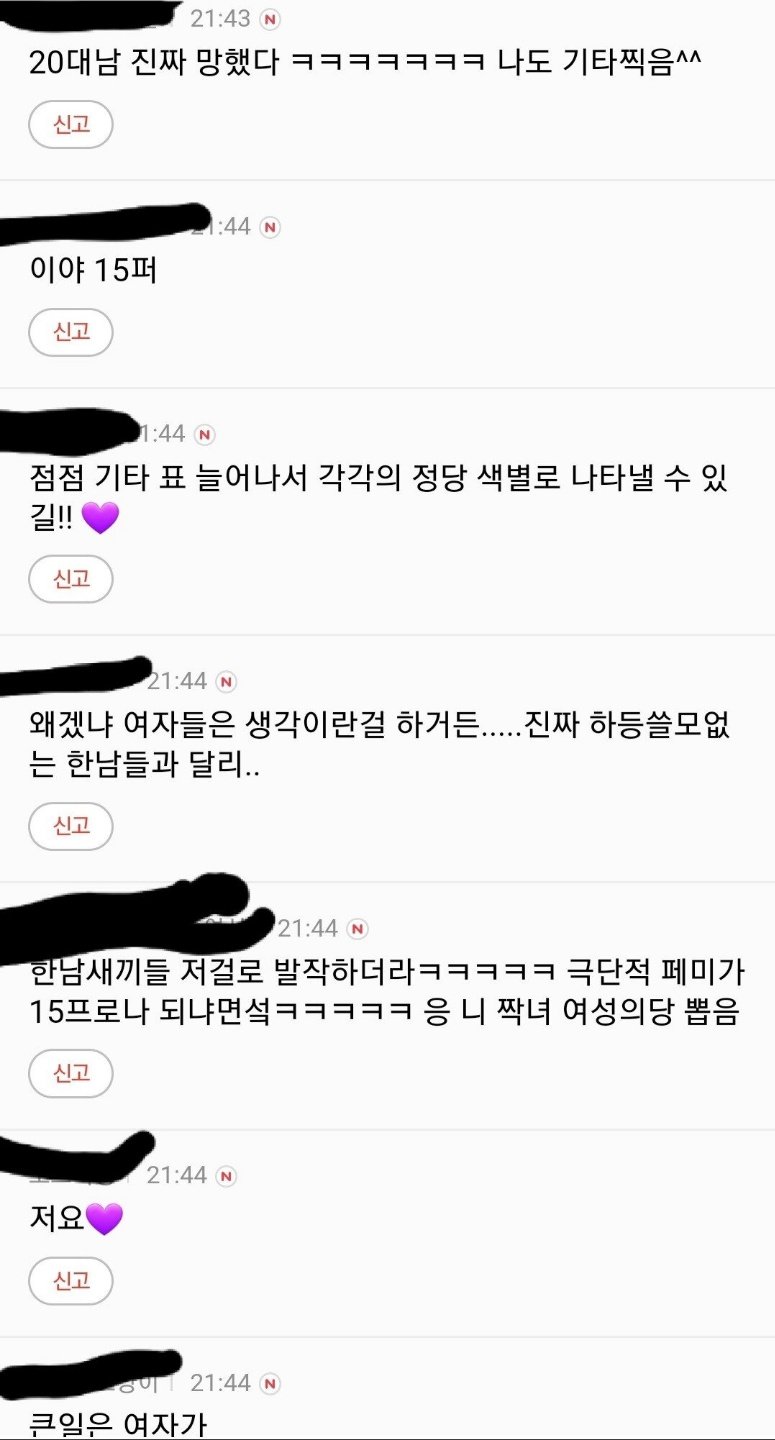The image size is (775, 1440).
Task: Tap 신고 under the '저요' comment
Action: pyautogui.click(x=70, y=1280)
